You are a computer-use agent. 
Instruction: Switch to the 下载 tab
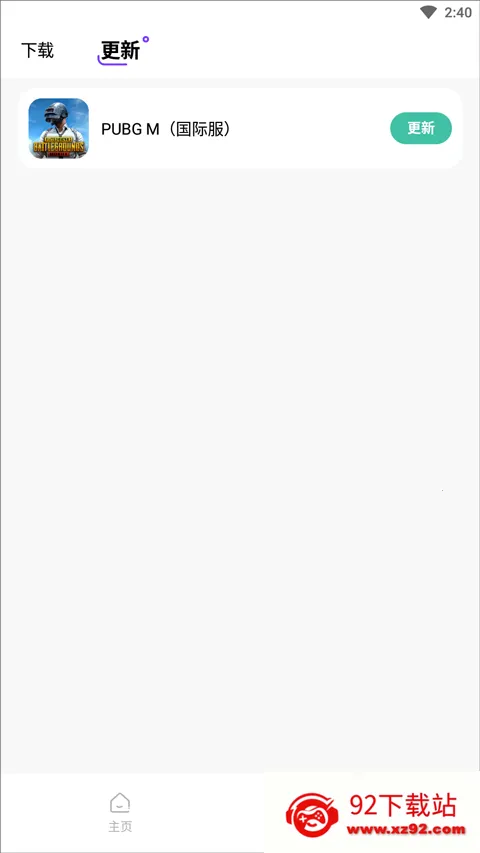[x=38, y=50]
